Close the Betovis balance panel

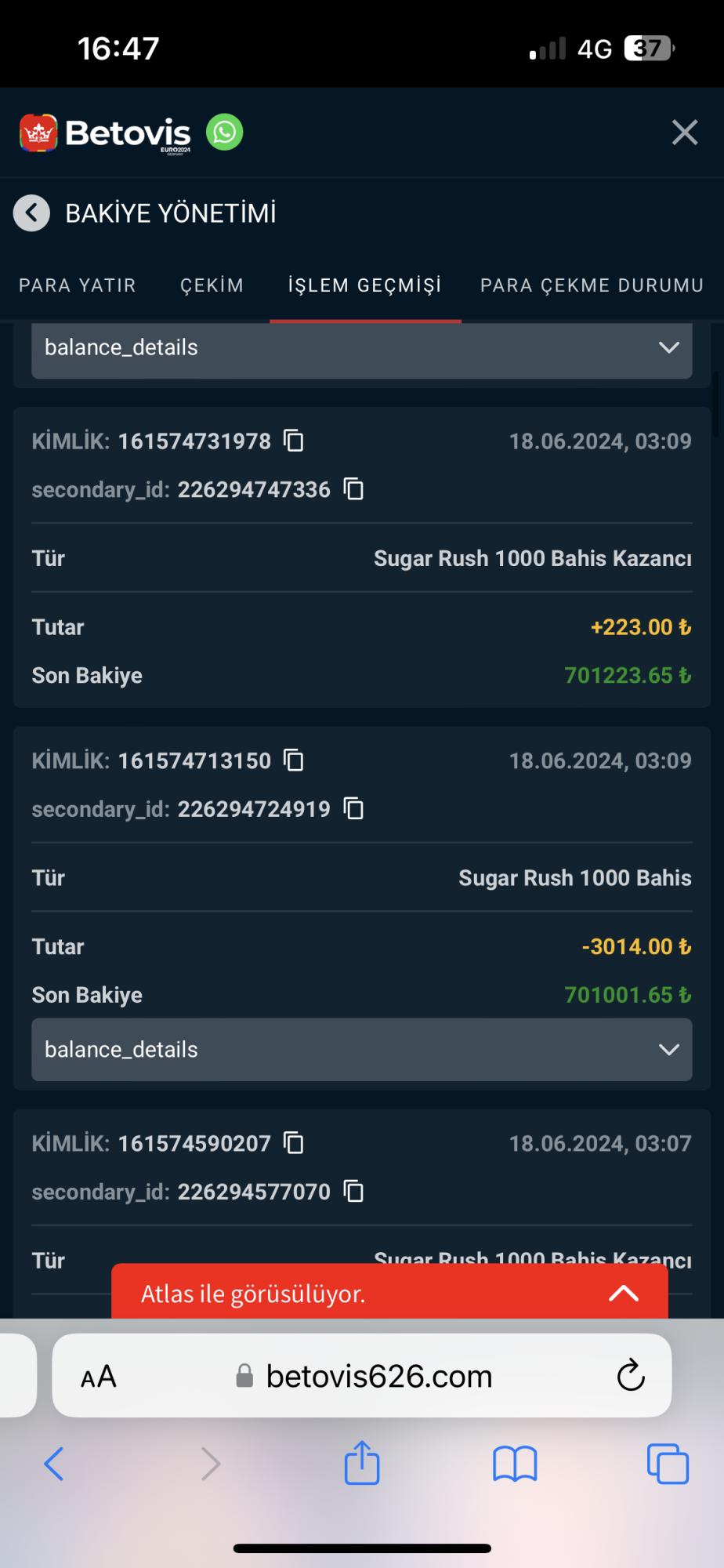[x=684, y=132]
